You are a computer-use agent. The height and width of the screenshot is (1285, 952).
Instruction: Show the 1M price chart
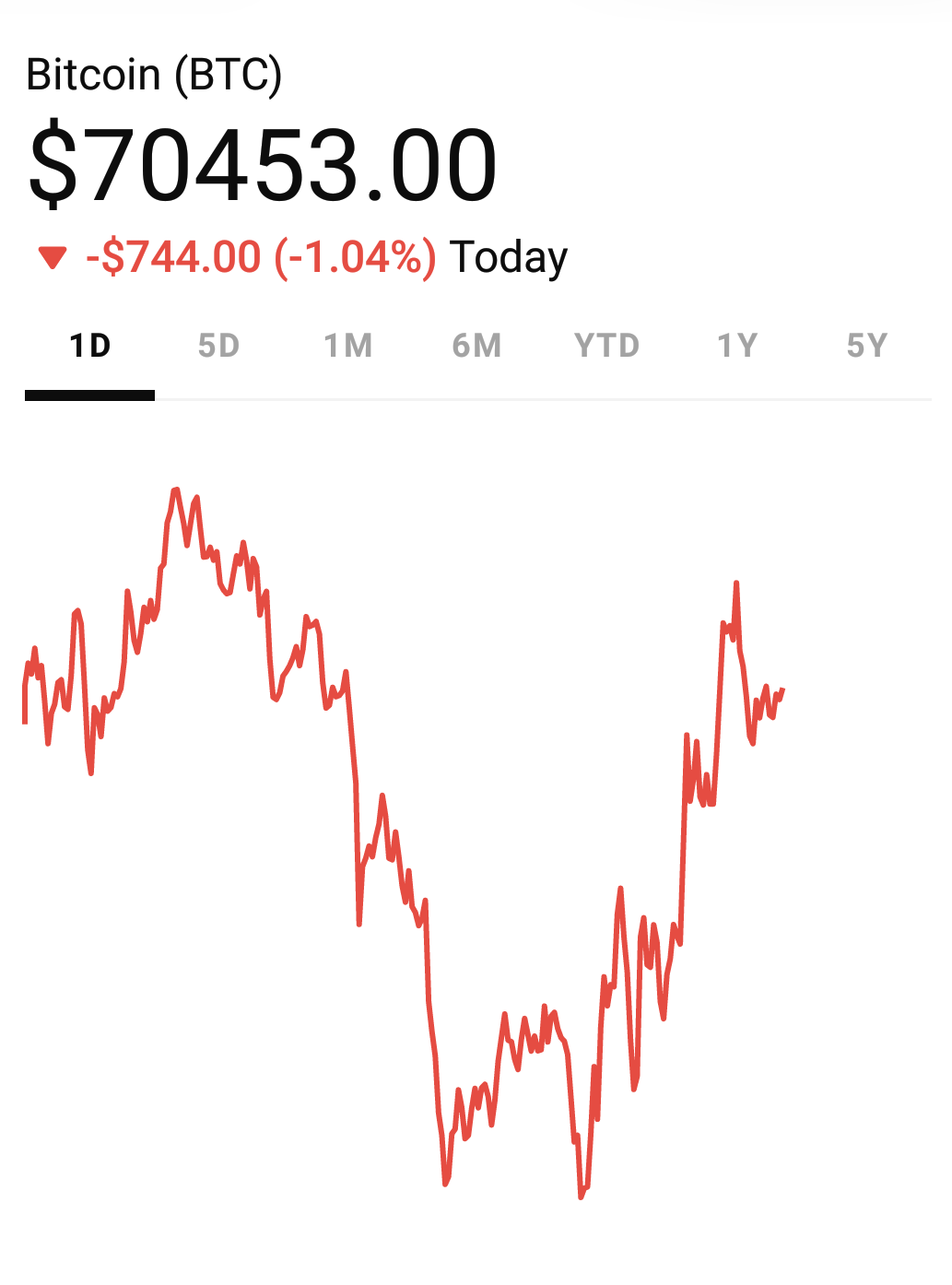coord(348,347)
